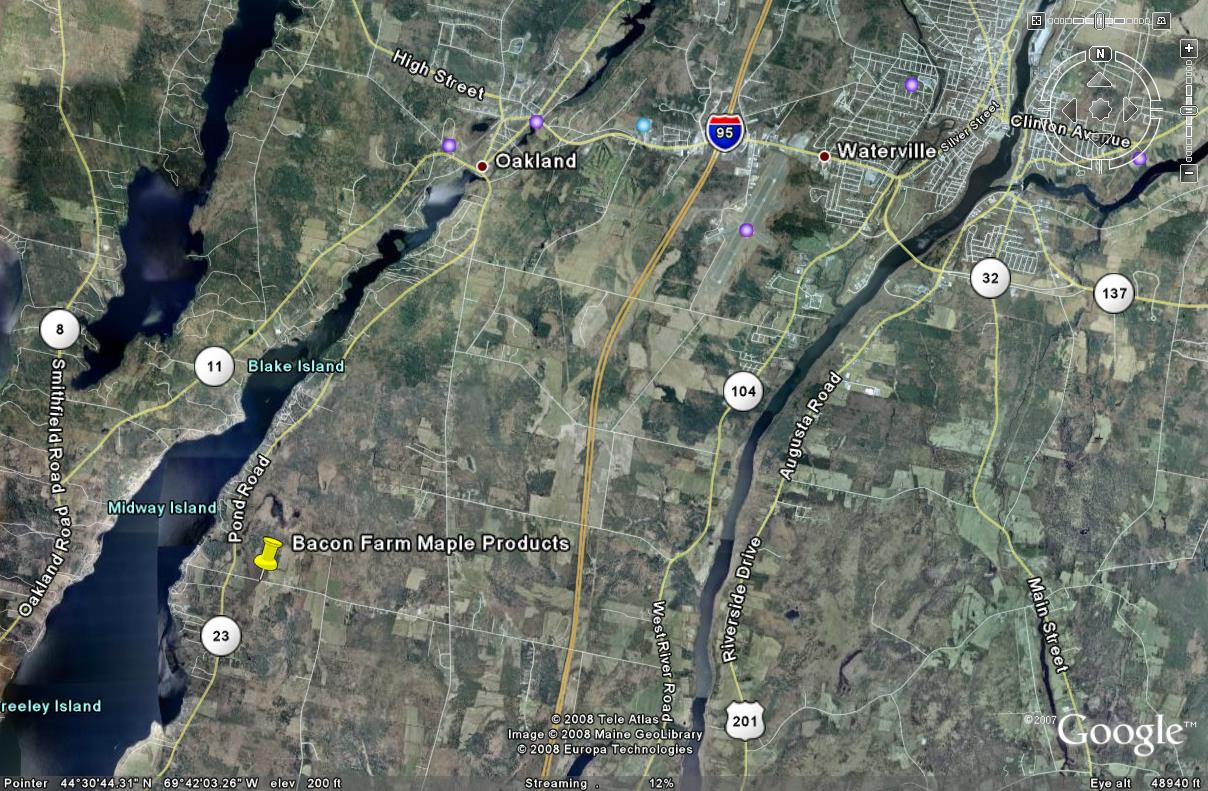Reset the view to north with N

(x=1100, y=54)
